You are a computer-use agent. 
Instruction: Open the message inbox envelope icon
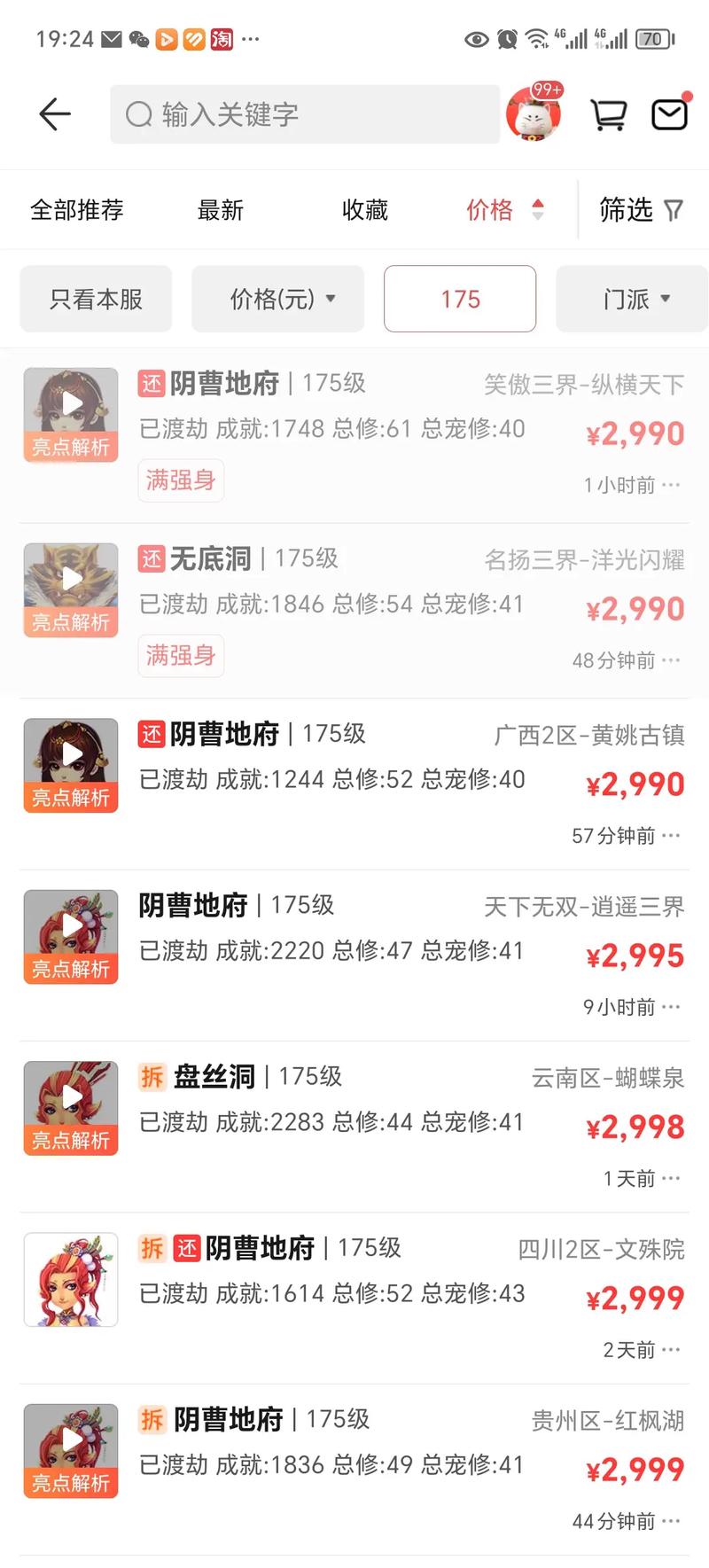(x=671, y=113)
